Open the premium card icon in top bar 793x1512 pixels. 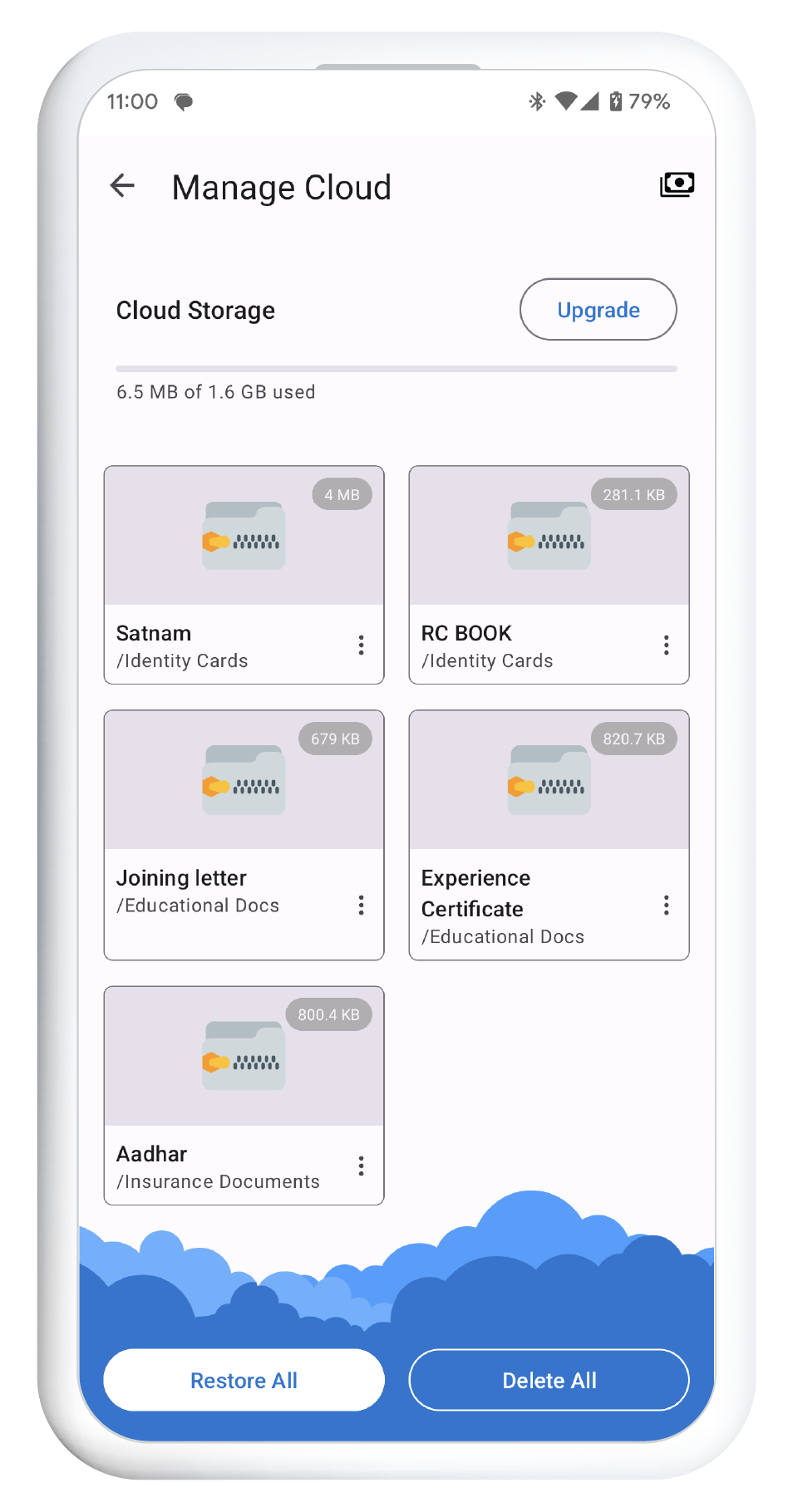pyautogui.click(x=677, y=184)
